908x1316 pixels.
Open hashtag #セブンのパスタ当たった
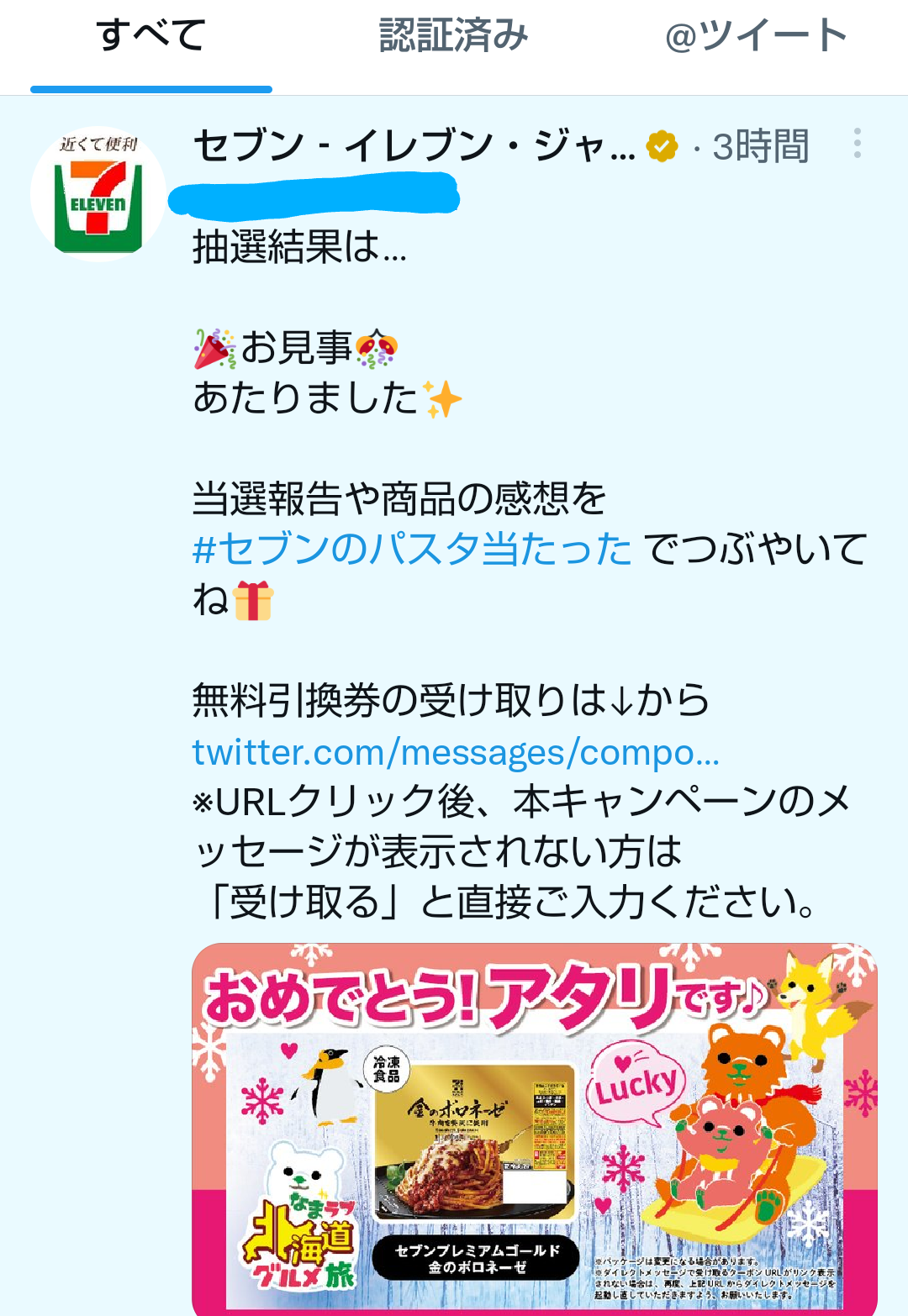pos(412,550)
